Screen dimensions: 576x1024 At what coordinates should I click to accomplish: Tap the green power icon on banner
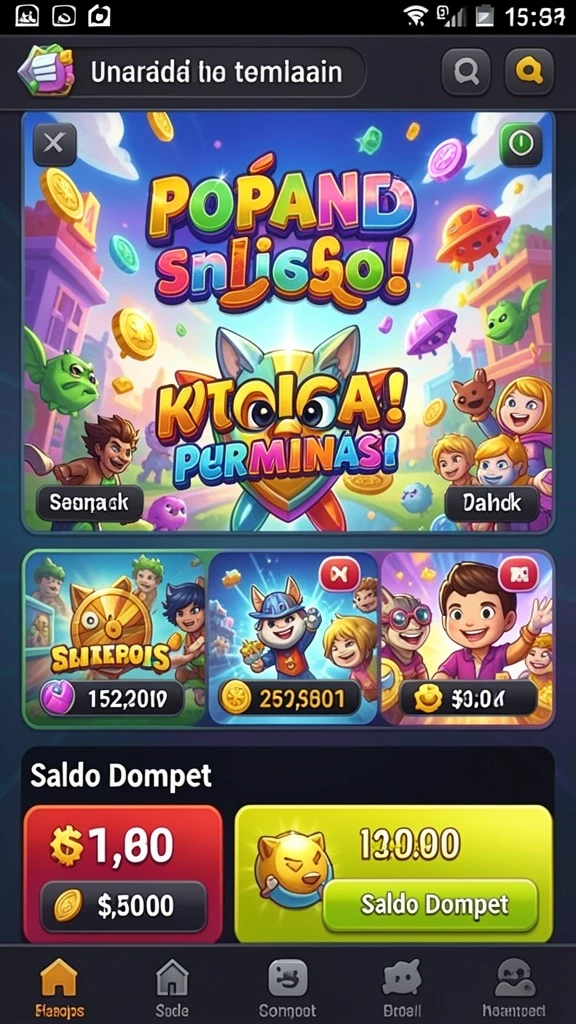click(520, 144)
